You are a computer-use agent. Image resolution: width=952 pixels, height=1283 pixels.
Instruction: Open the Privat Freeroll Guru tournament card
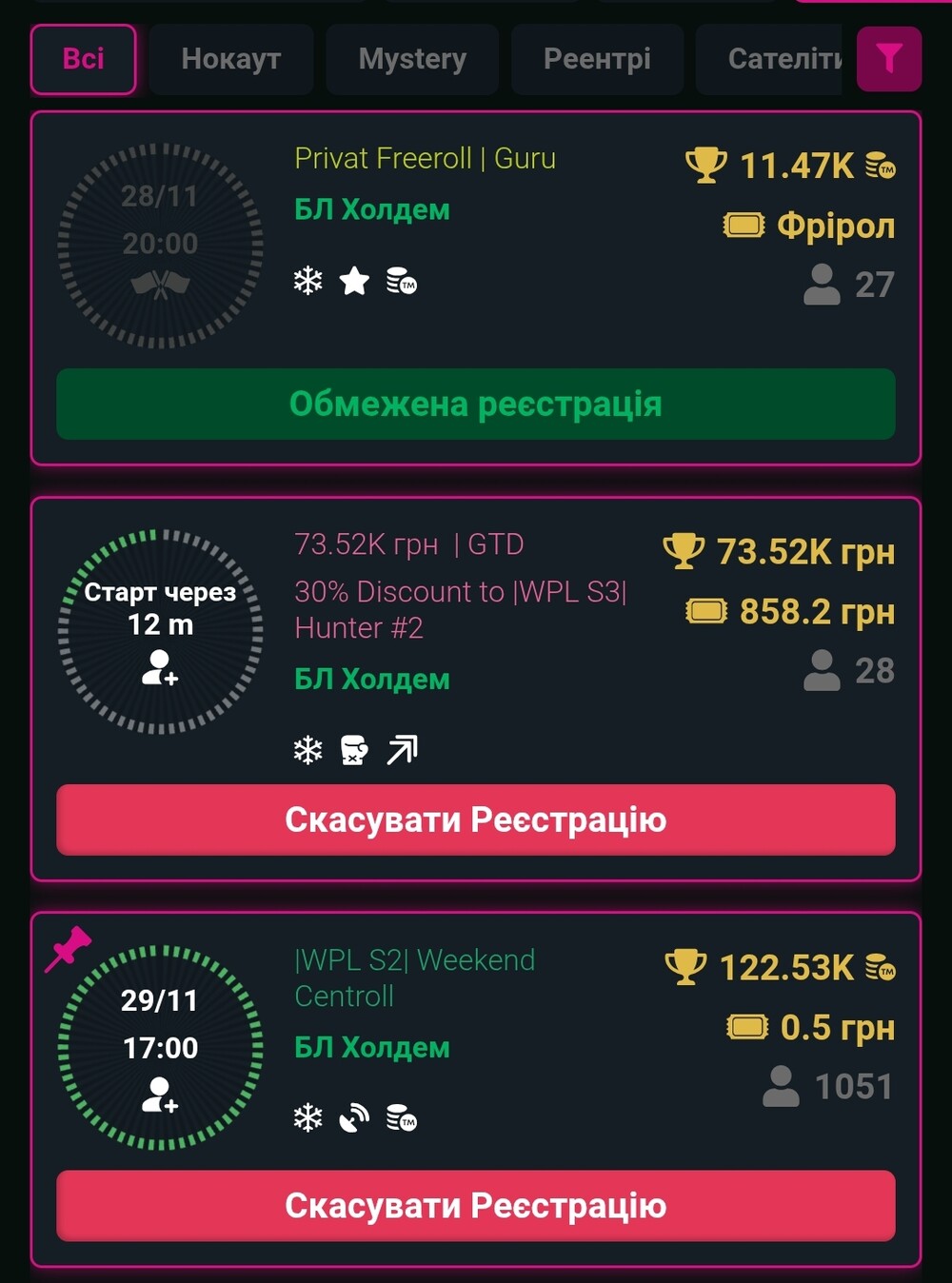click(425, 159)
